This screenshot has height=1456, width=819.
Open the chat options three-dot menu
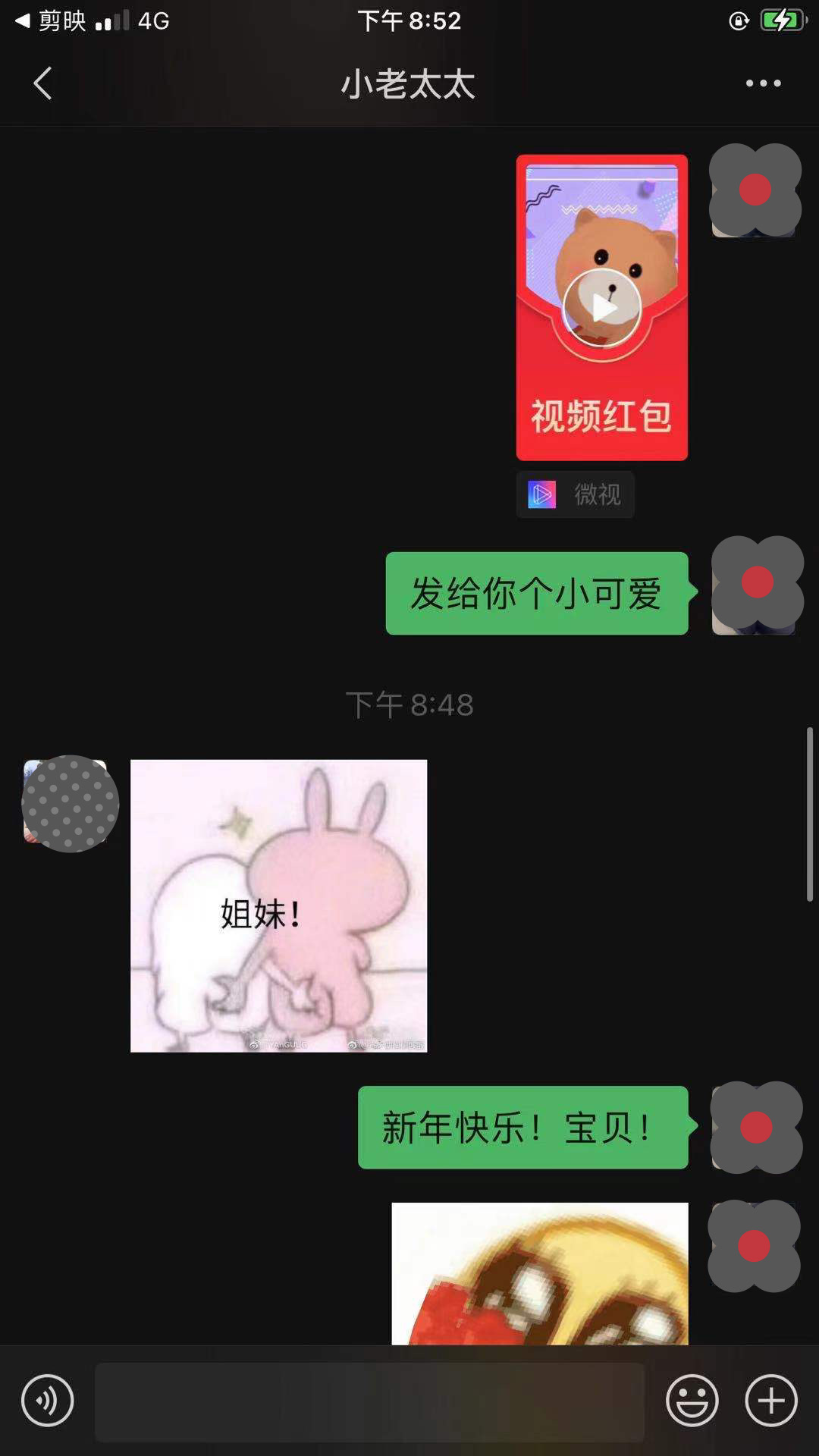tap(763, 83)
